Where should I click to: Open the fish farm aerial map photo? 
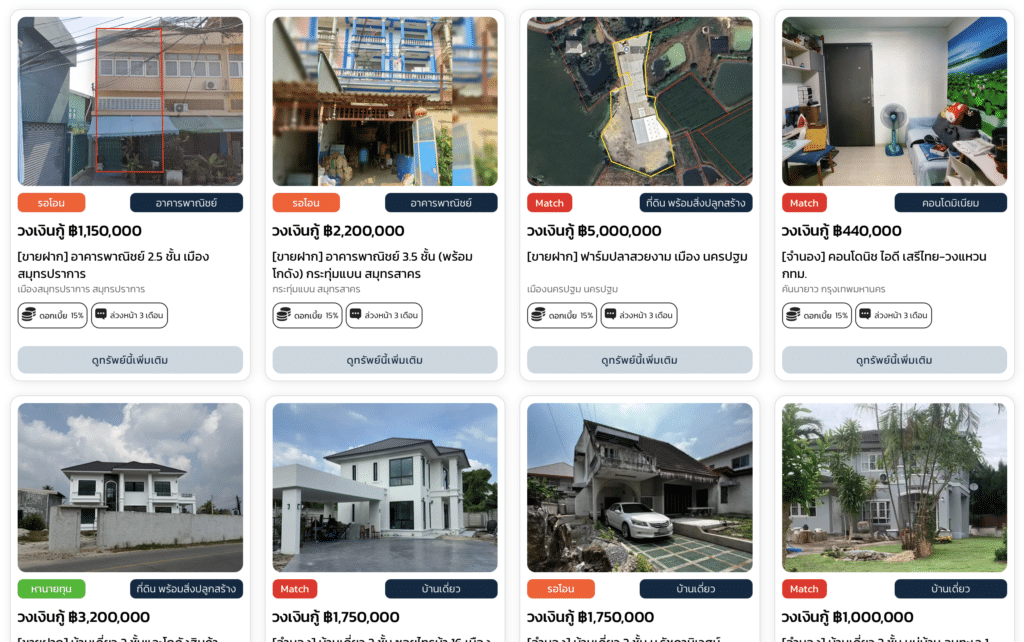click(639, 101)
